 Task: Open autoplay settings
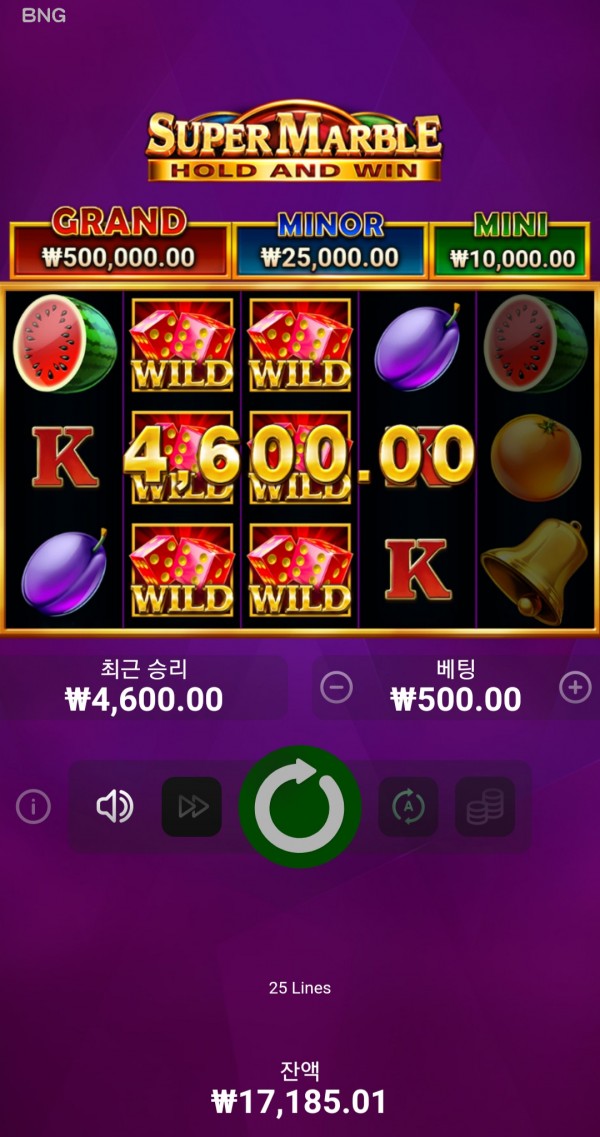point(408,806)
